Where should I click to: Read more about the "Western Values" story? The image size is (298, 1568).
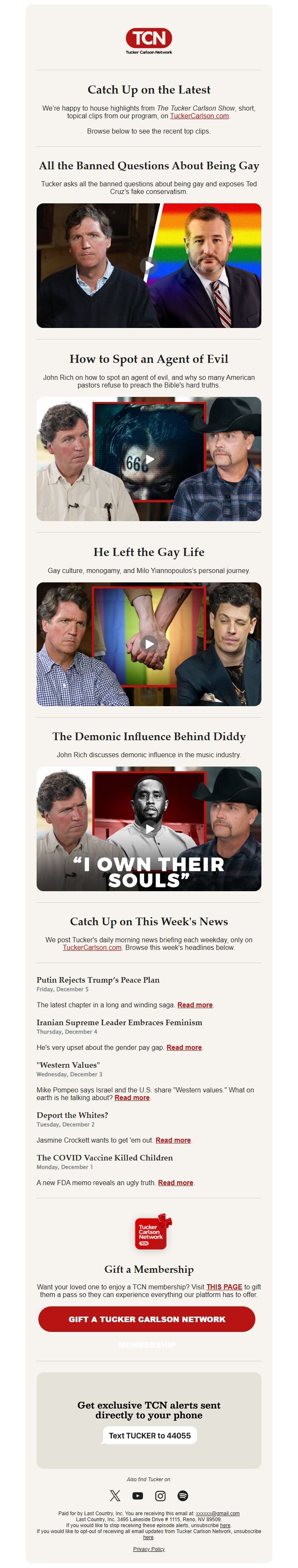[132, 1098]
